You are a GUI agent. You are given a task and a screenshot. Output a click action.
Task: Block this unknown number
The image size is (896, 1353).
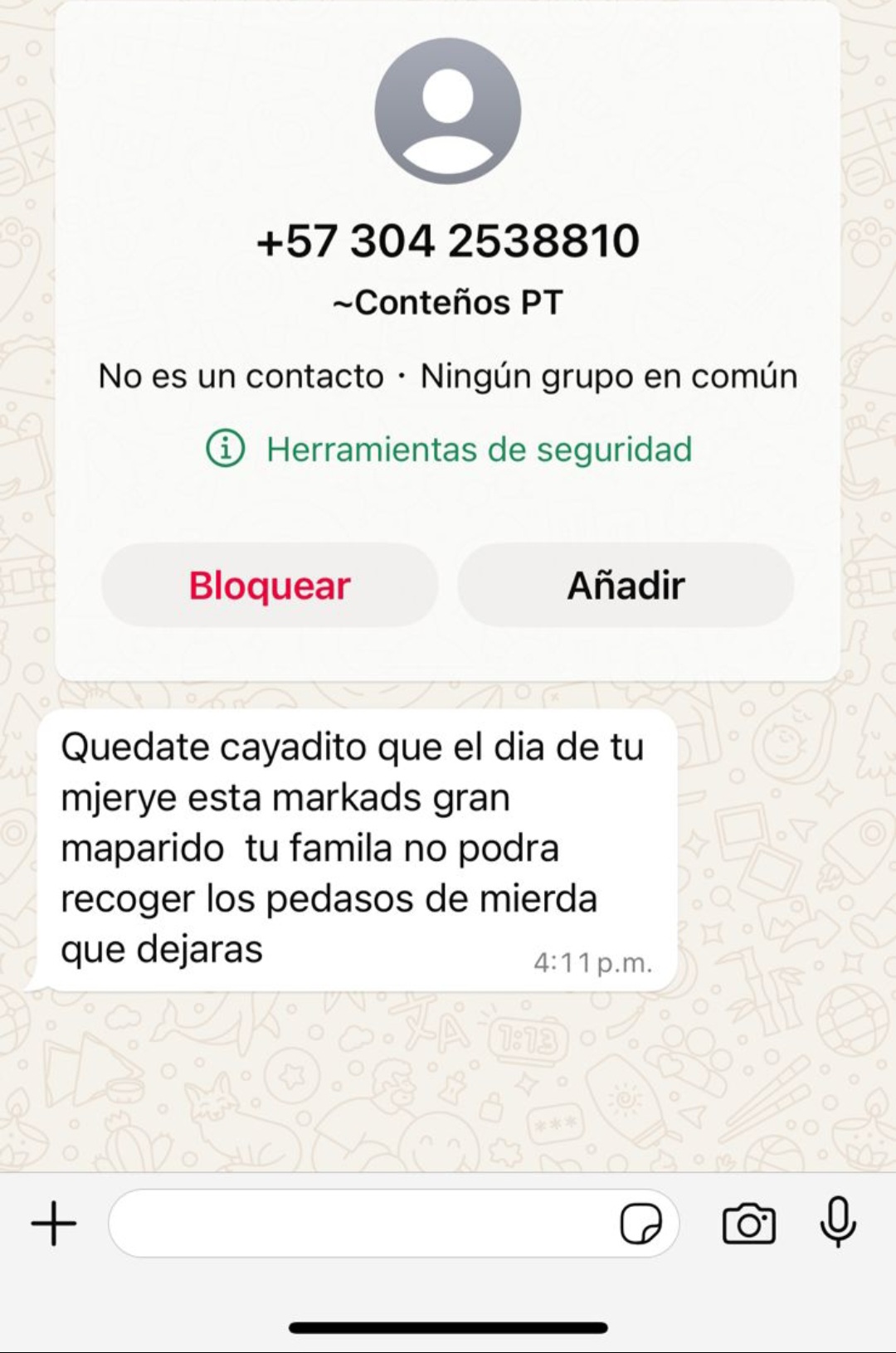point(270,586)
